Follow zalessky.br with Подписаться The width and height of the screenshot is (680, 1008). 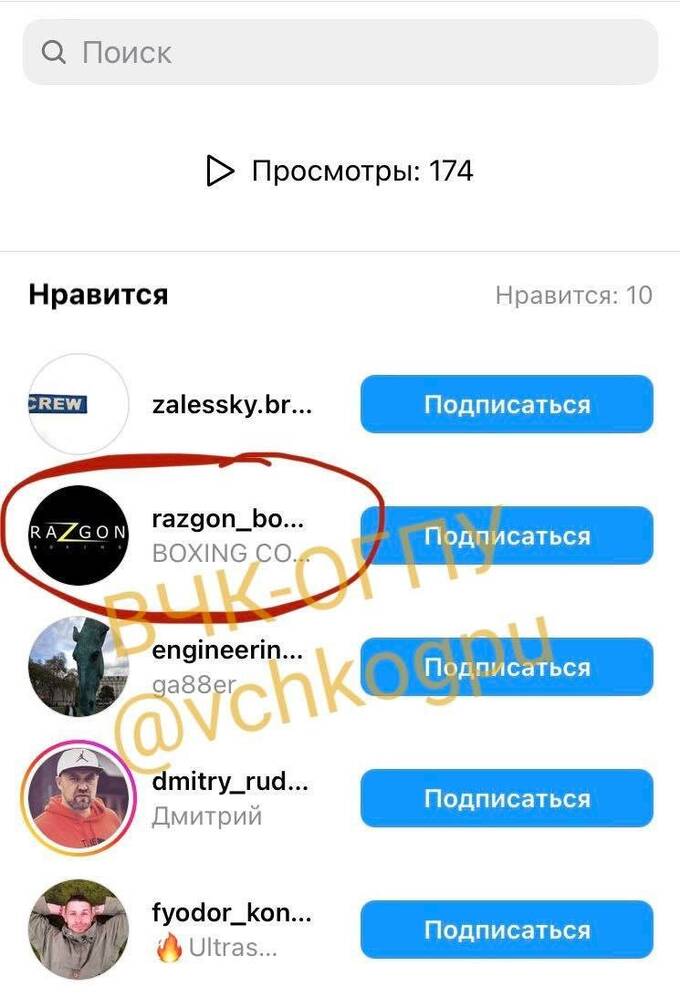[x=506, y=405]
